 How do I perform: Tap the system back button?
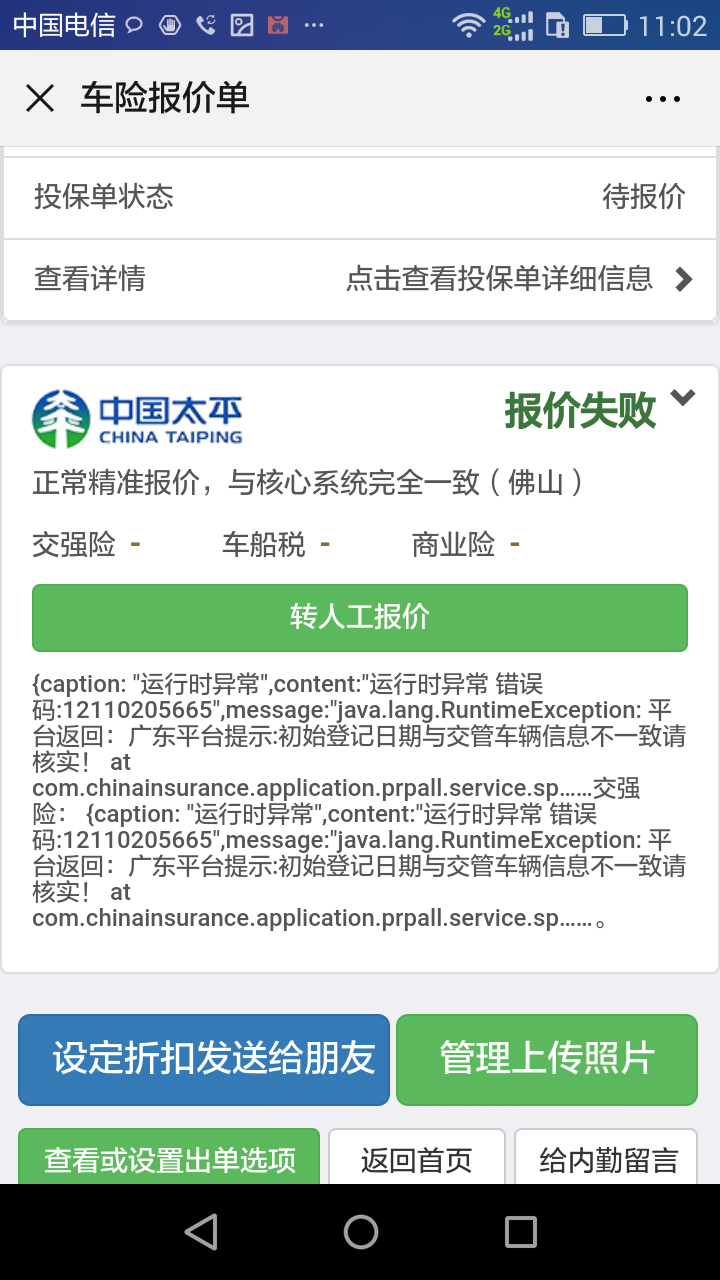pyautogui.click(x=201, y=1232)
